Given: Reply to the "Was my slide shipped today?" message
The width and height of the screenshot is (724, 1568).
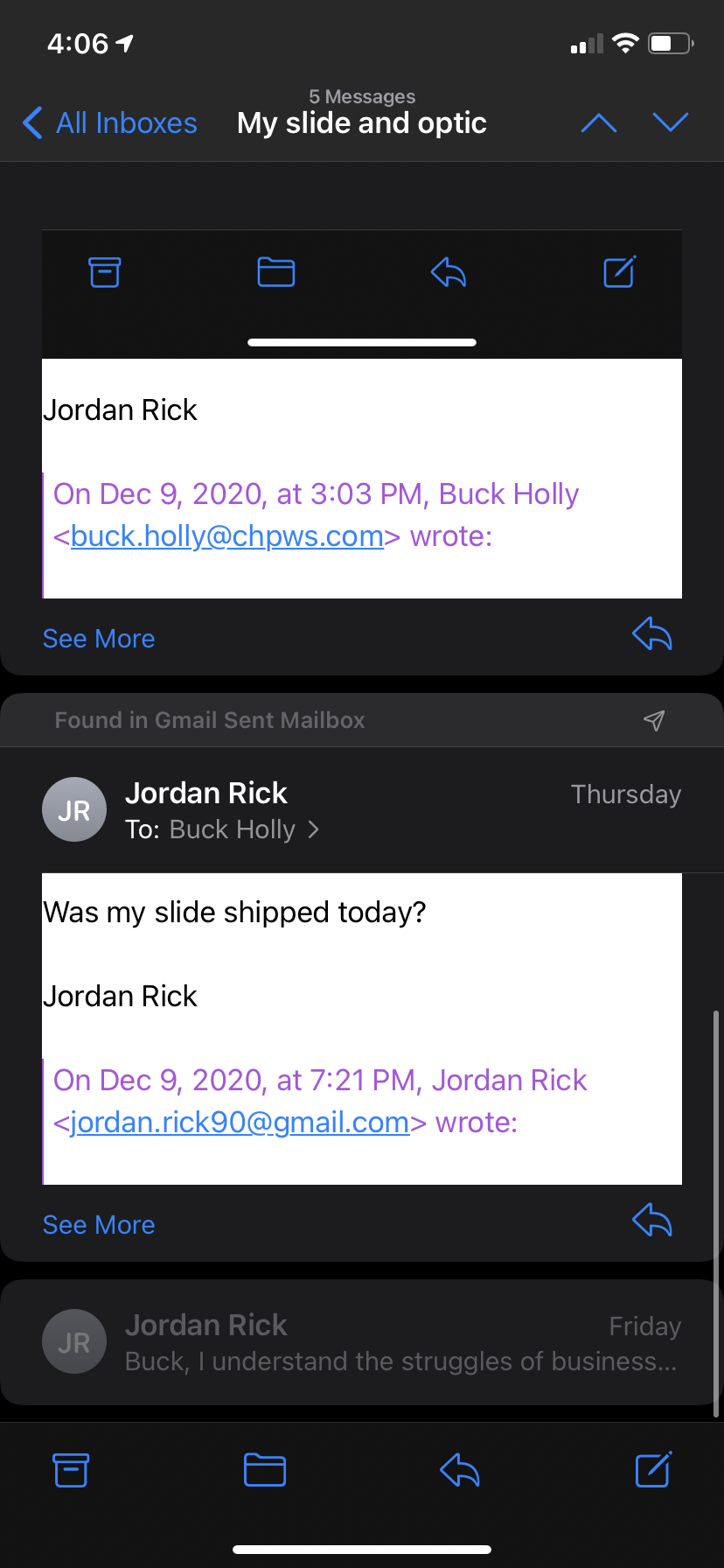Looking at the screenshot, I should (x=652, y=1221).
